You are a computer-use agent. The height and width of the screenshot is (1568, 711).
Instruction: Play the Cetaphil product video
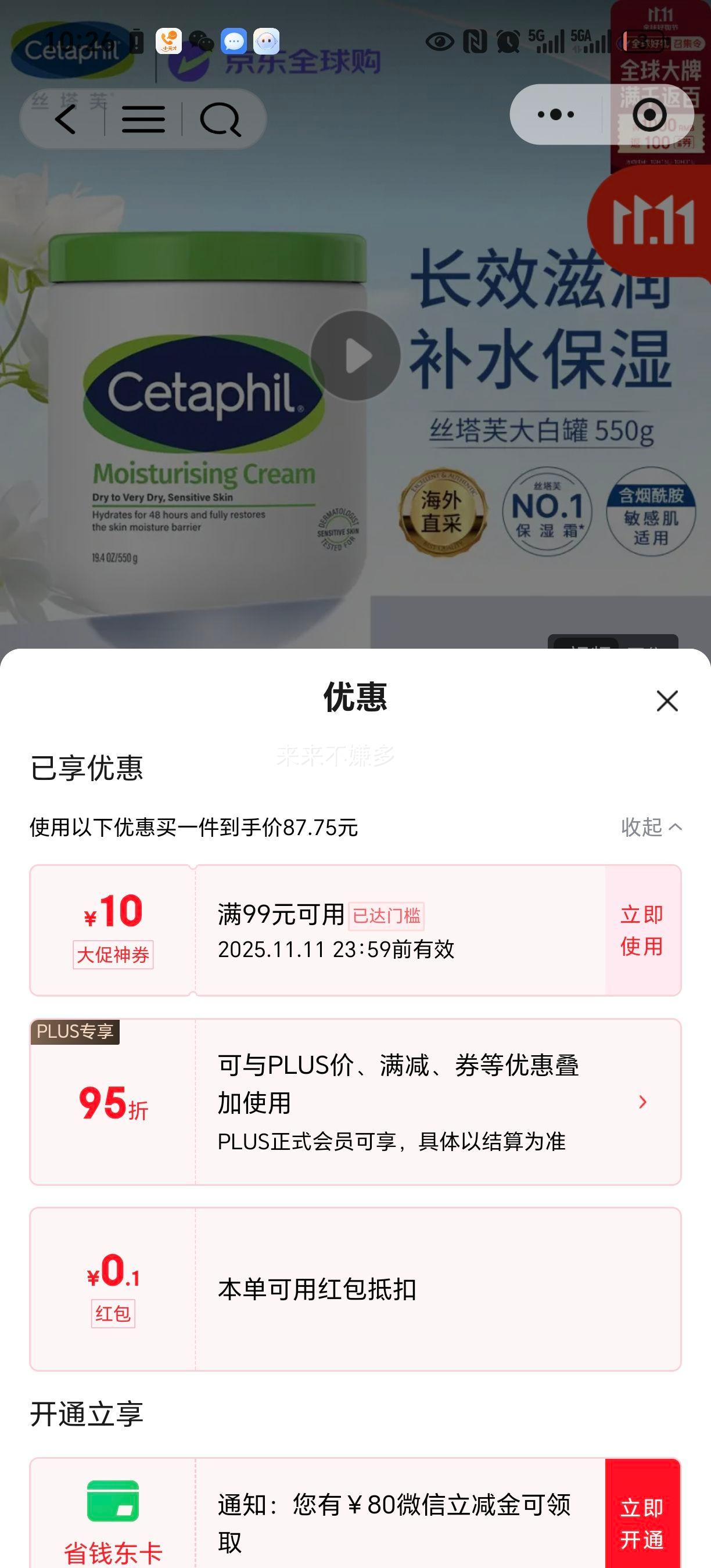click(355, 355)
